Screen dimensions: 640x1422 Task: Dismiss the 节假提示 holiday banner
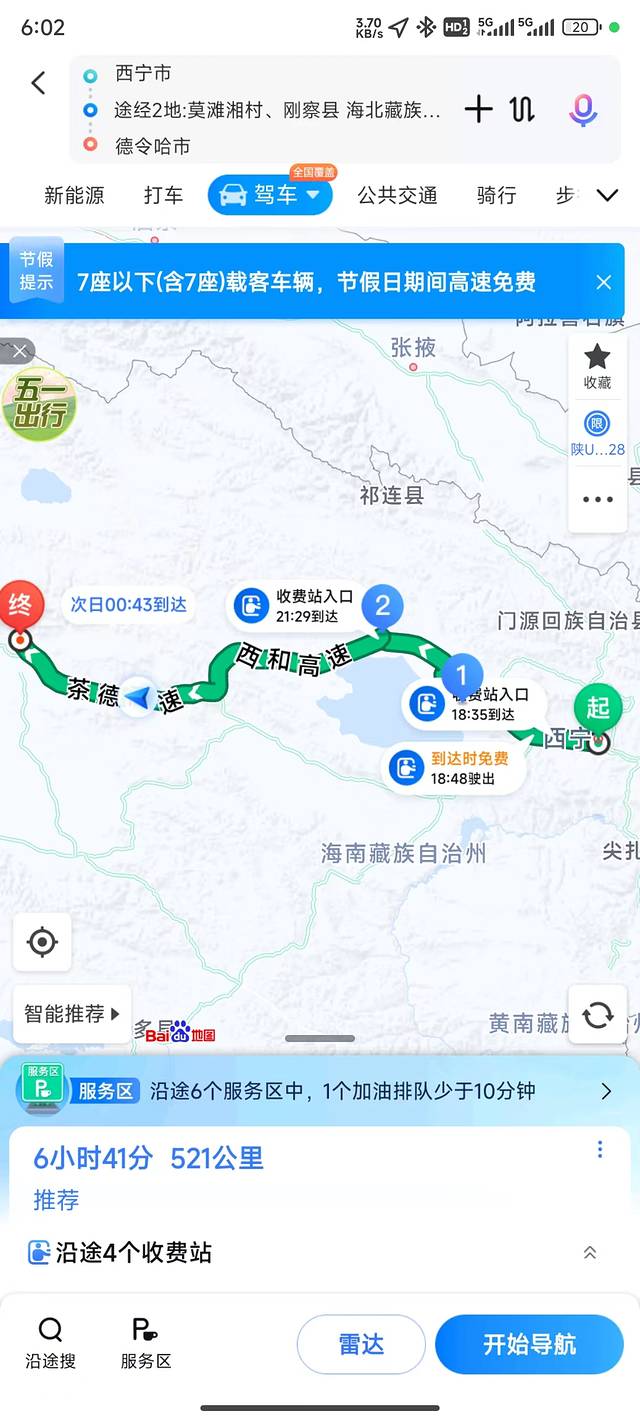click(604, 282)
